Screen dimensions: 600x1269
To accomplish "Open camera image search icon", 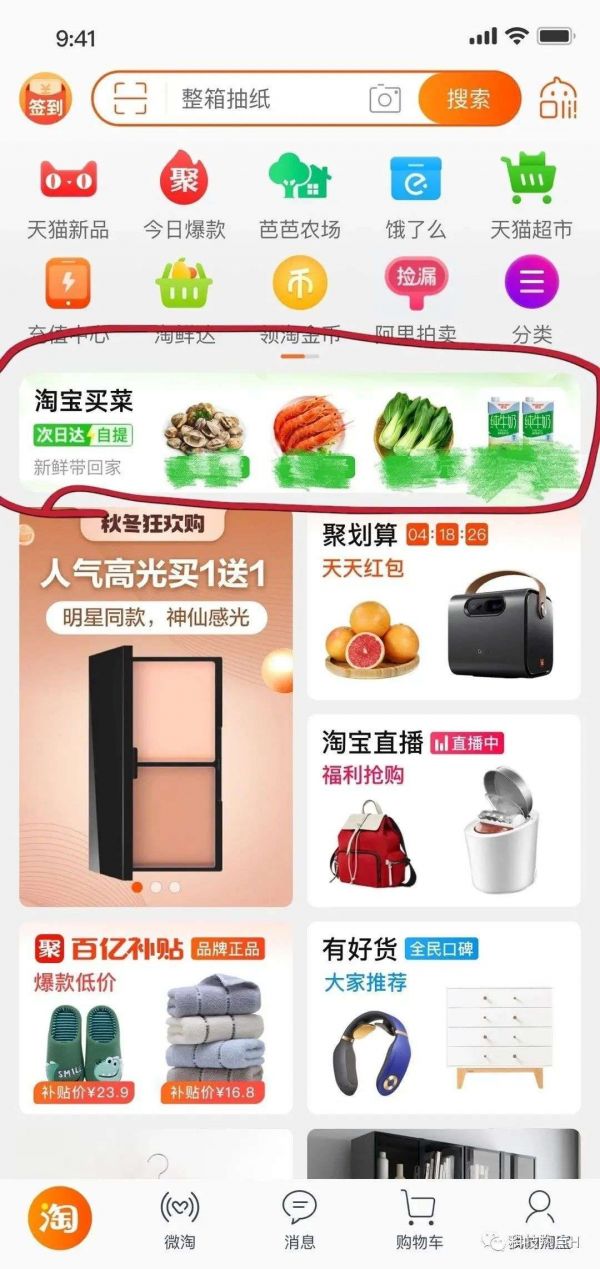I will point(385,99).
